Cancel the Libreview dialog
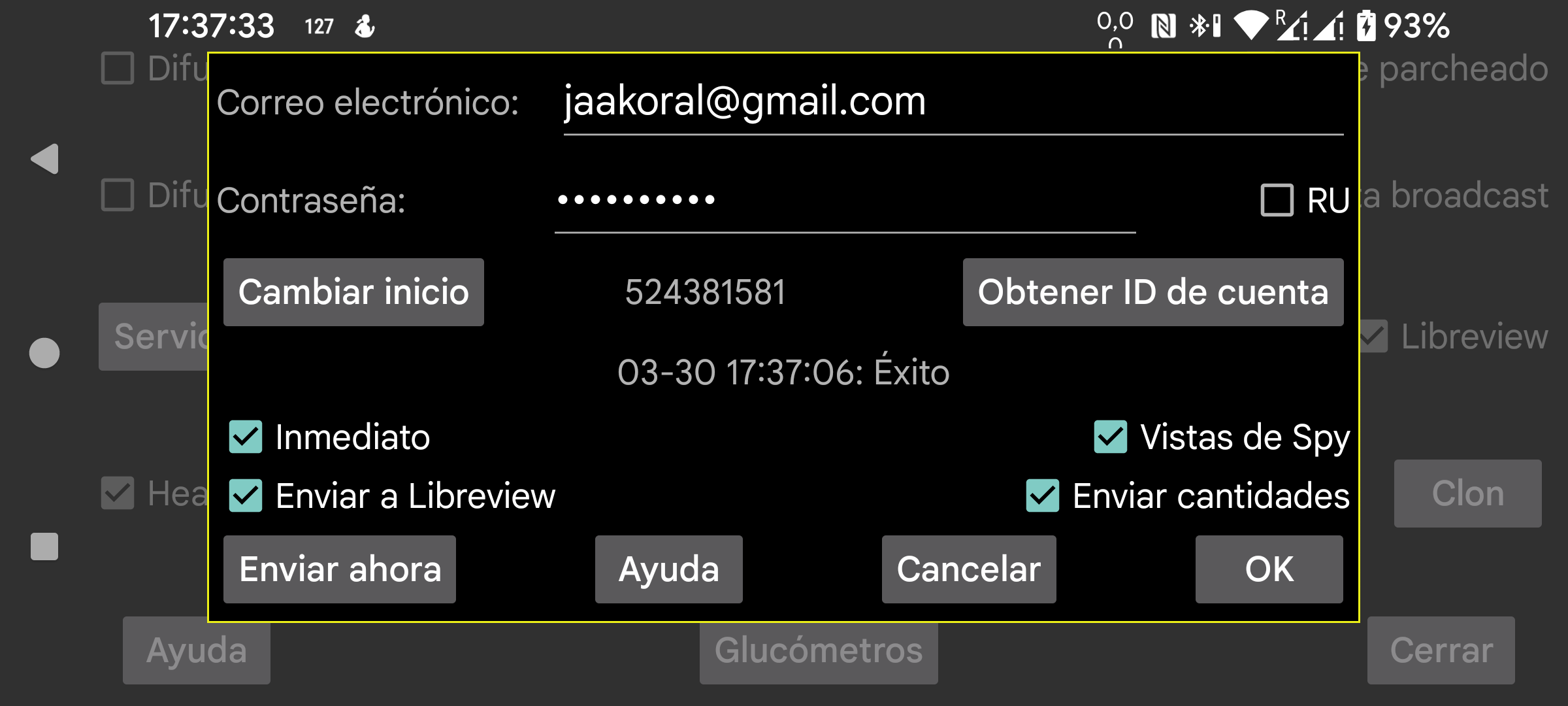The width and height of the screenshot is (1568, 706). click(x=968, y=569)
